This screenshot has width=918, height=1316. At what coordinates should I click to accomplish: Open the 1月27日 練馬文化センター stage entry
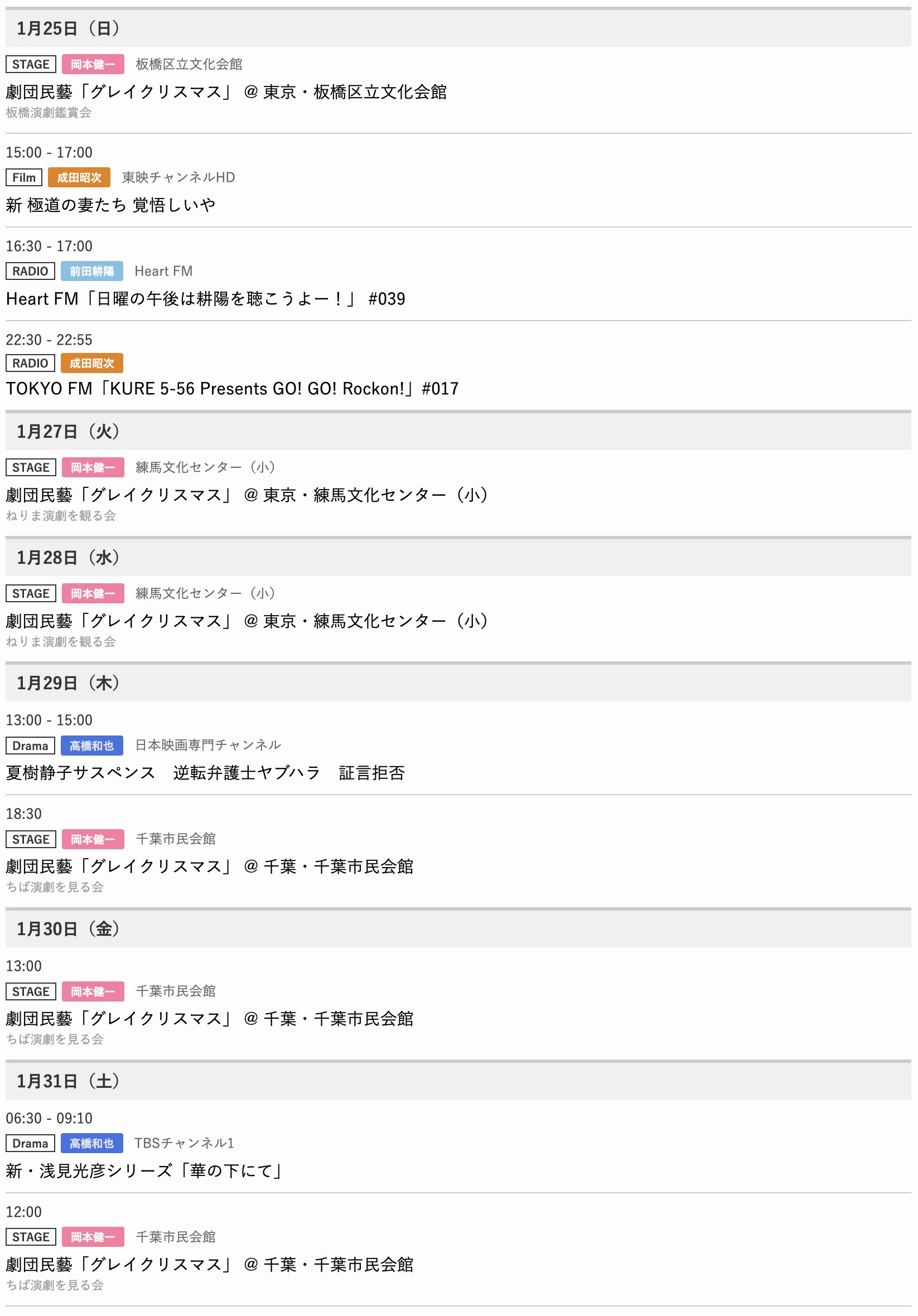[x=247, y=495]
